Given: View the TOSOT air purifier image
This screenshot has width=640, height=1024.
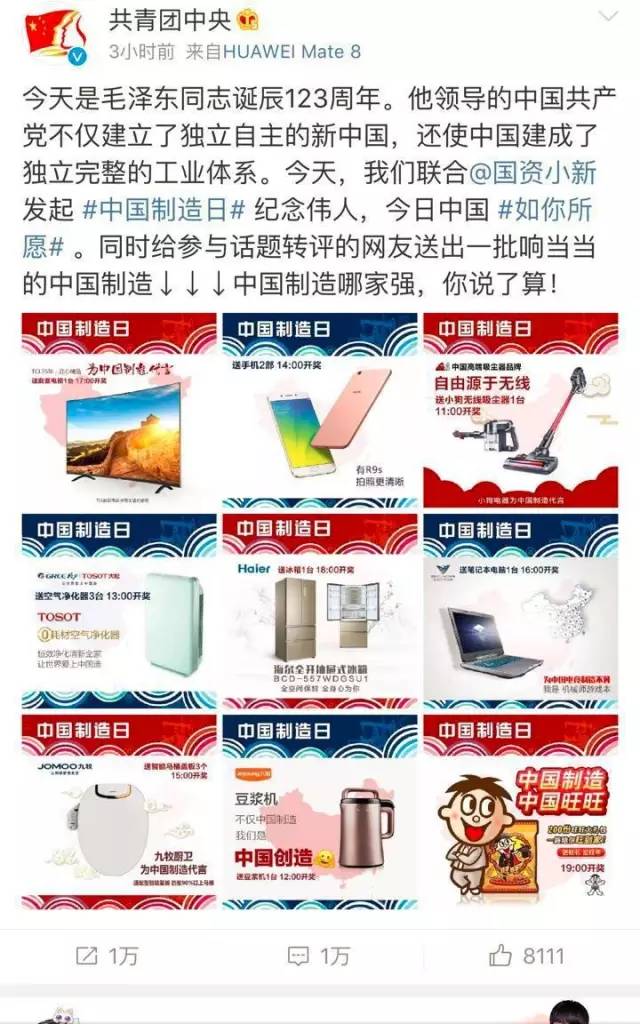Looking at the screenshot, I should tap(119, 612).
